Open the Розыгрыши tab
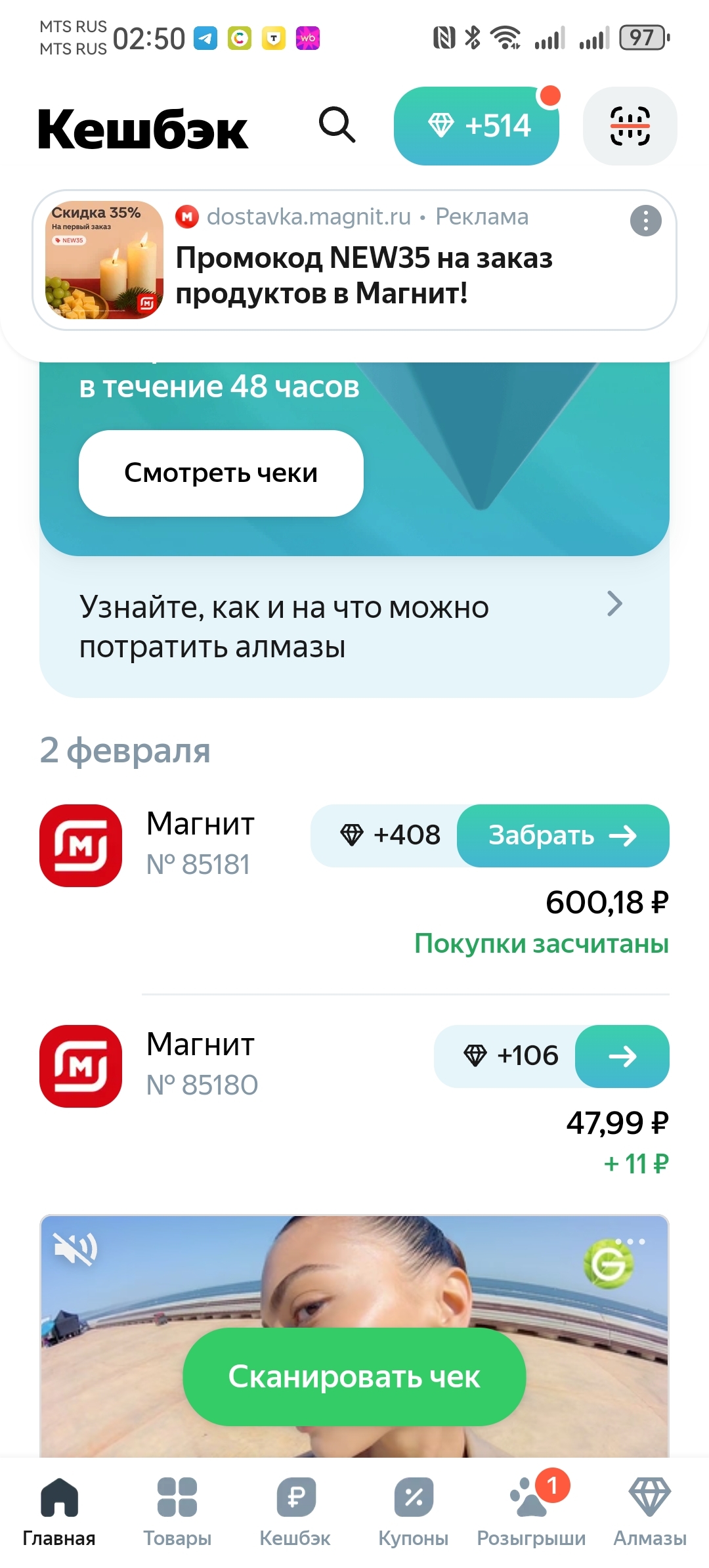Image resolution: width=709 pixels, height=1568 pixels. point(532,1513)
